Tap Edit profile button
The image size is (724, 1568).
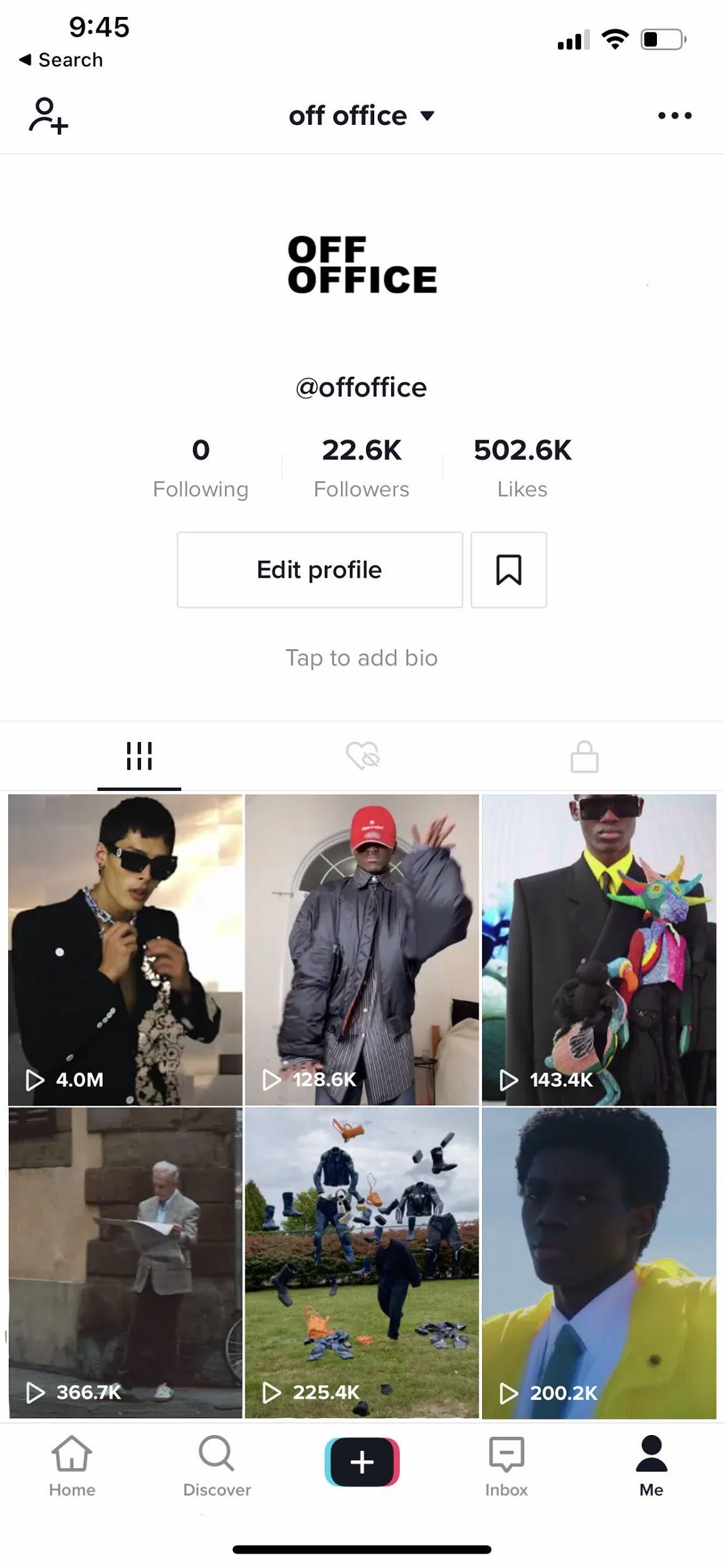(319, 569)
